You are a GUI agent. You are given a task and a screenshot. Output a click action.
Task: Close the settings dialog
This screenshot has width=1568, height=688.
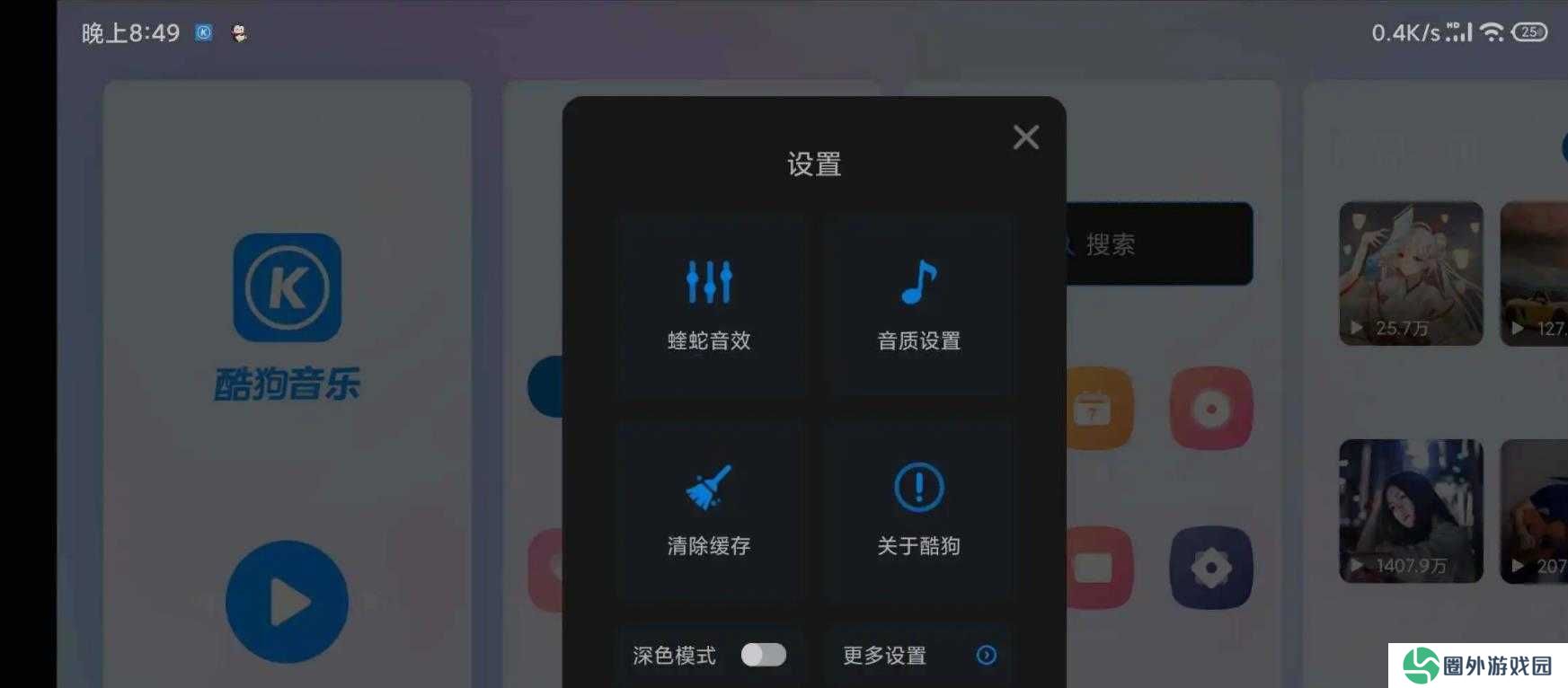1025,137
